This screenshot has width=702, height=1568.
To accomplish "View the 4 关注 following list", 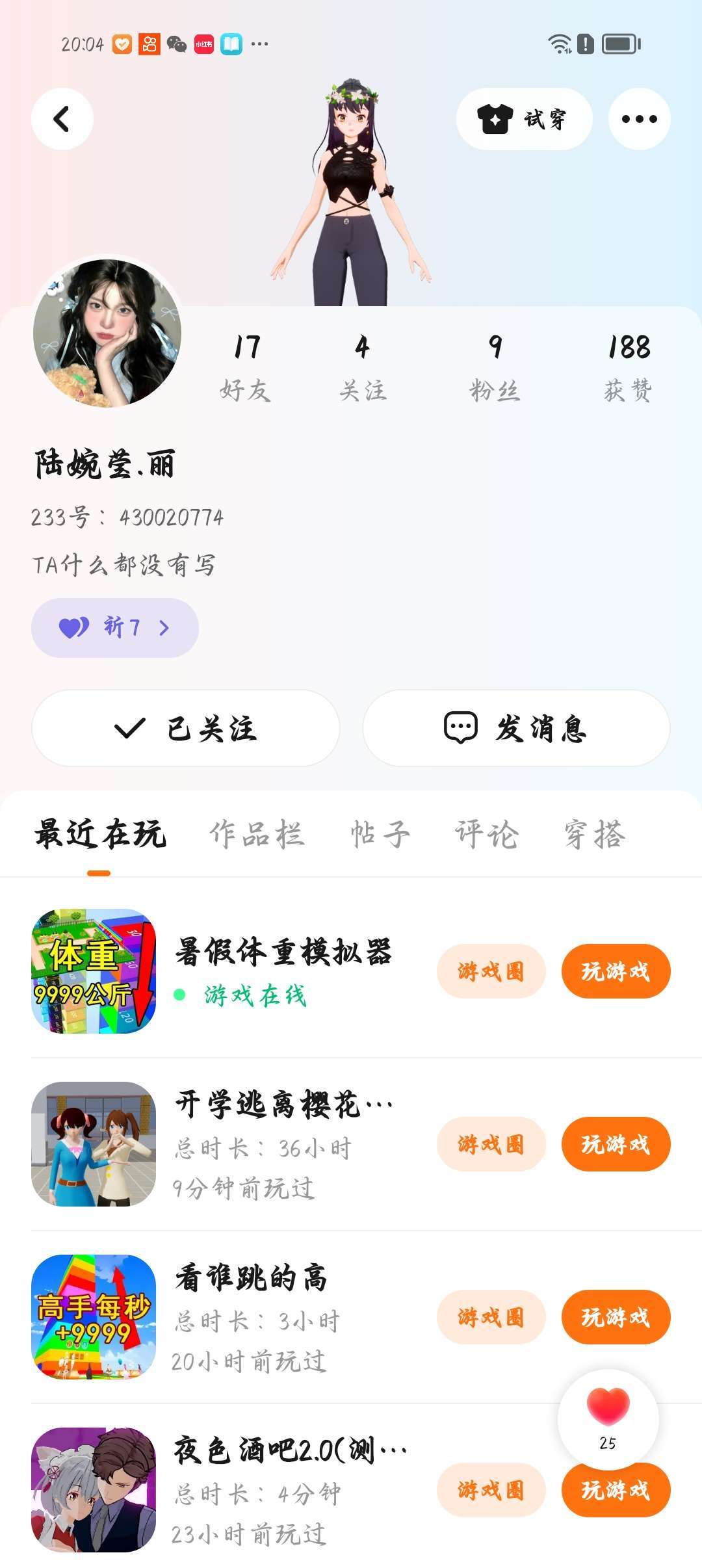I will tap(363, 366).
